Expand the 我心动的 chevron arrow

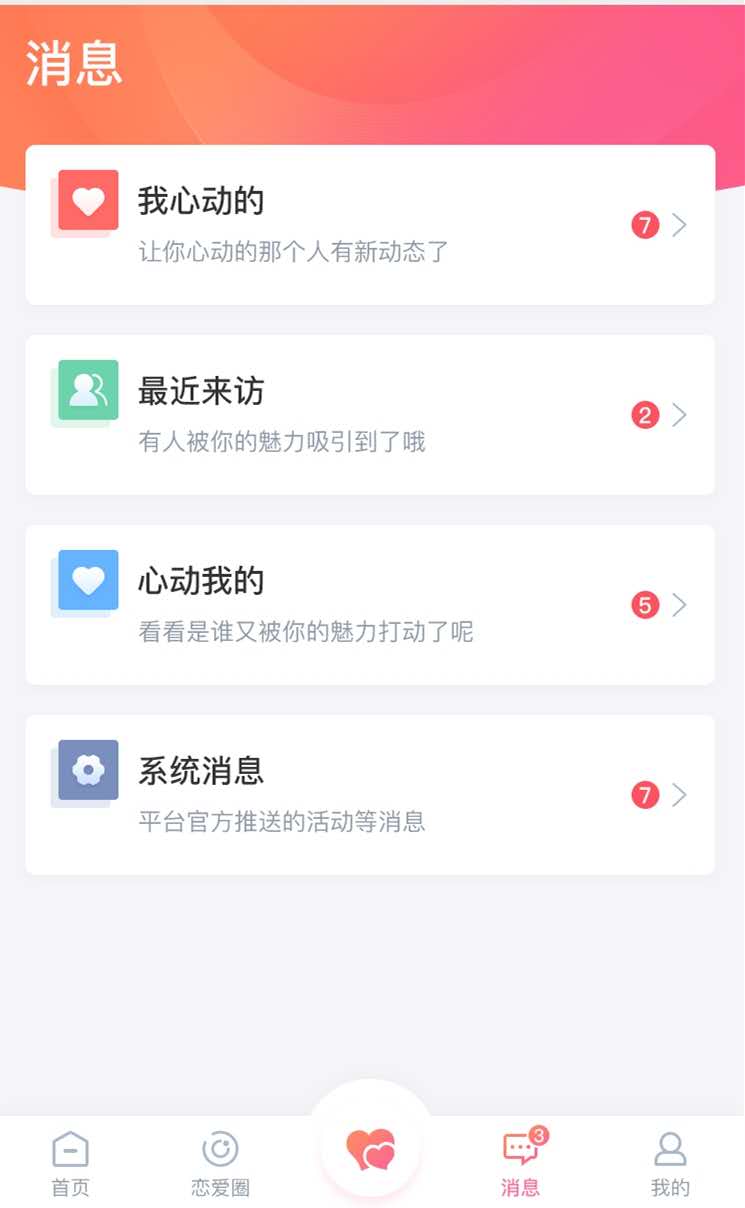[x=681, y=226]
